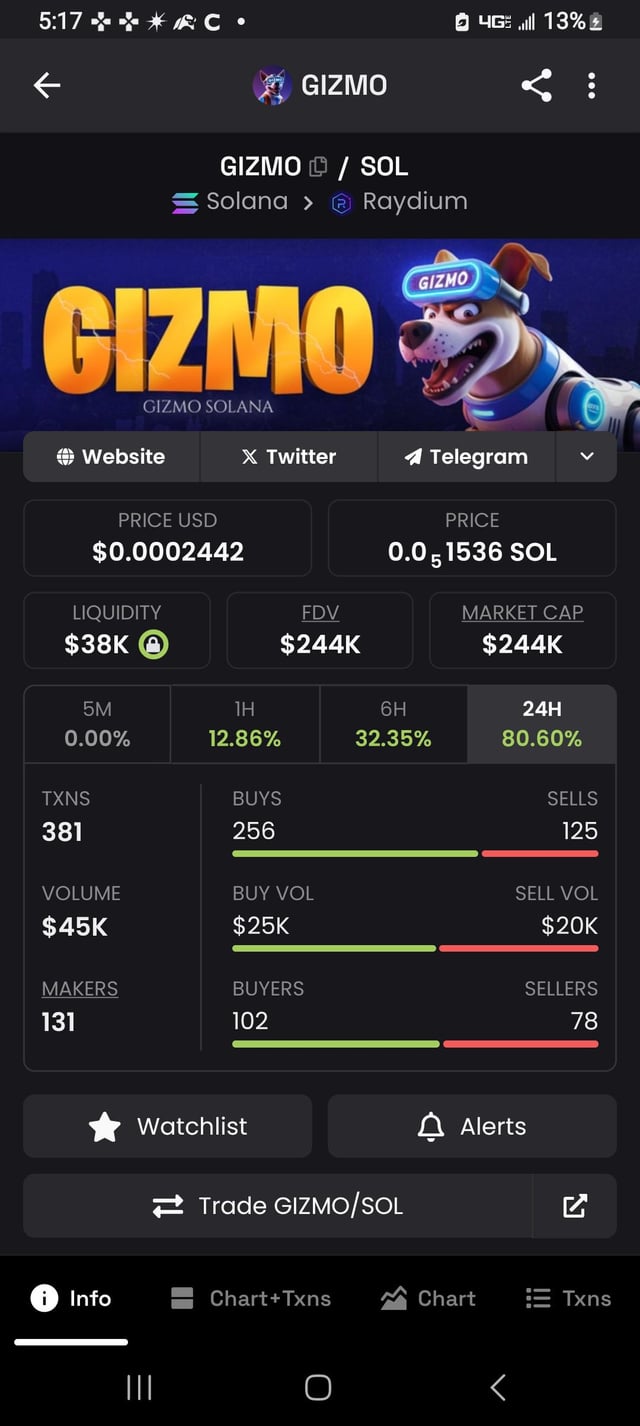
Task: Expand more links next to Telegram
Action: [x=587, y=457]
